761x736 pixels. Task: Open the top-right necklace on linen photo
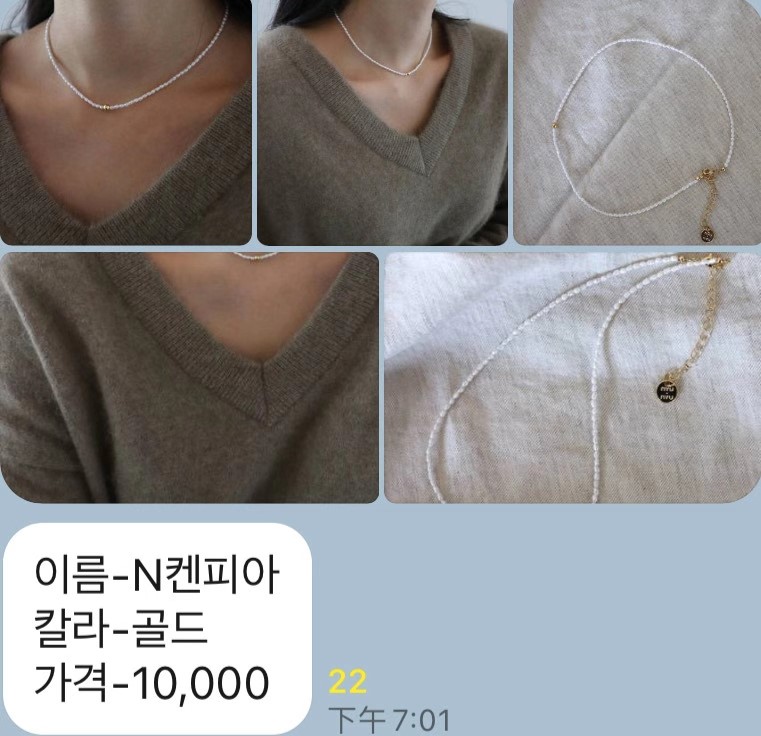[636, 122]
